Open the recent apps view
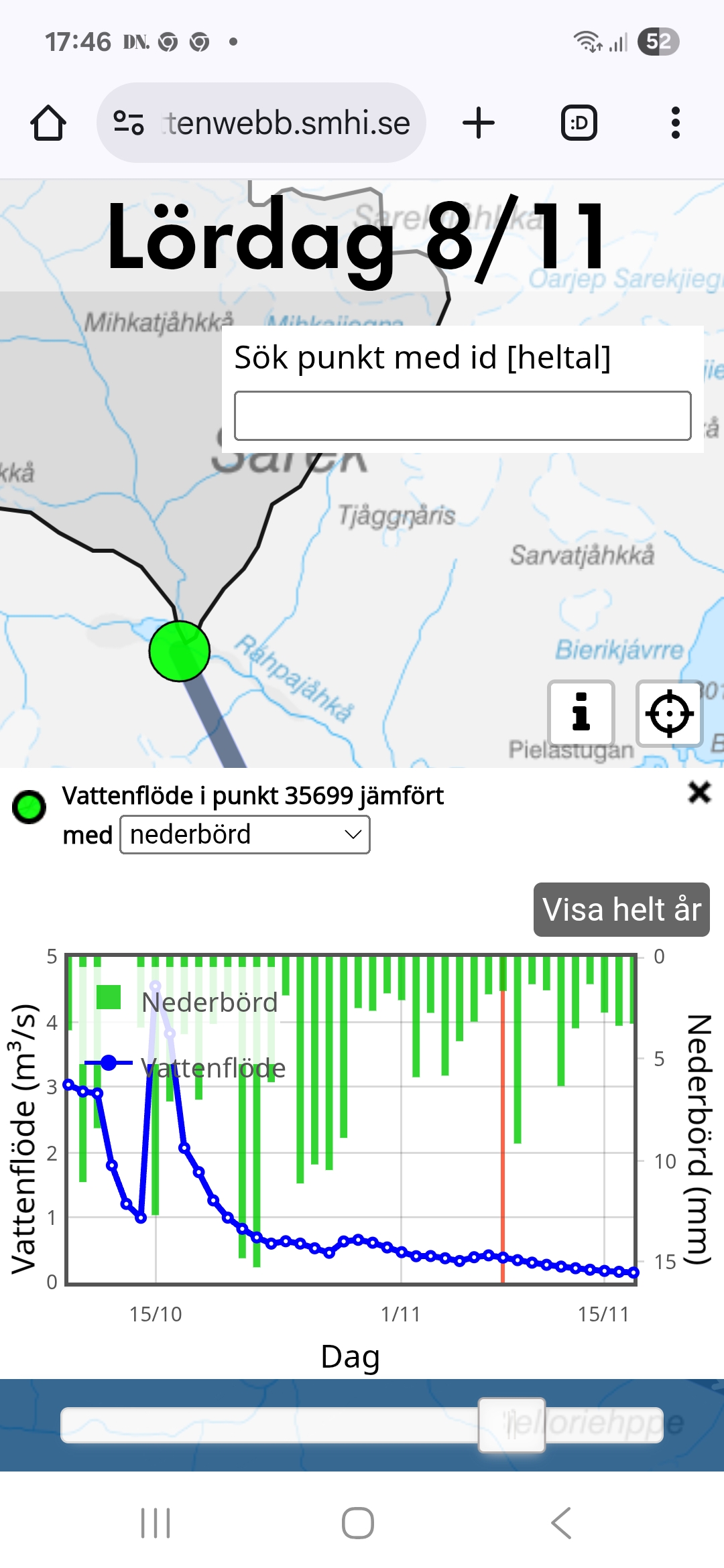This screenshot has height=1568, width=724. [x=156, y=1522]
